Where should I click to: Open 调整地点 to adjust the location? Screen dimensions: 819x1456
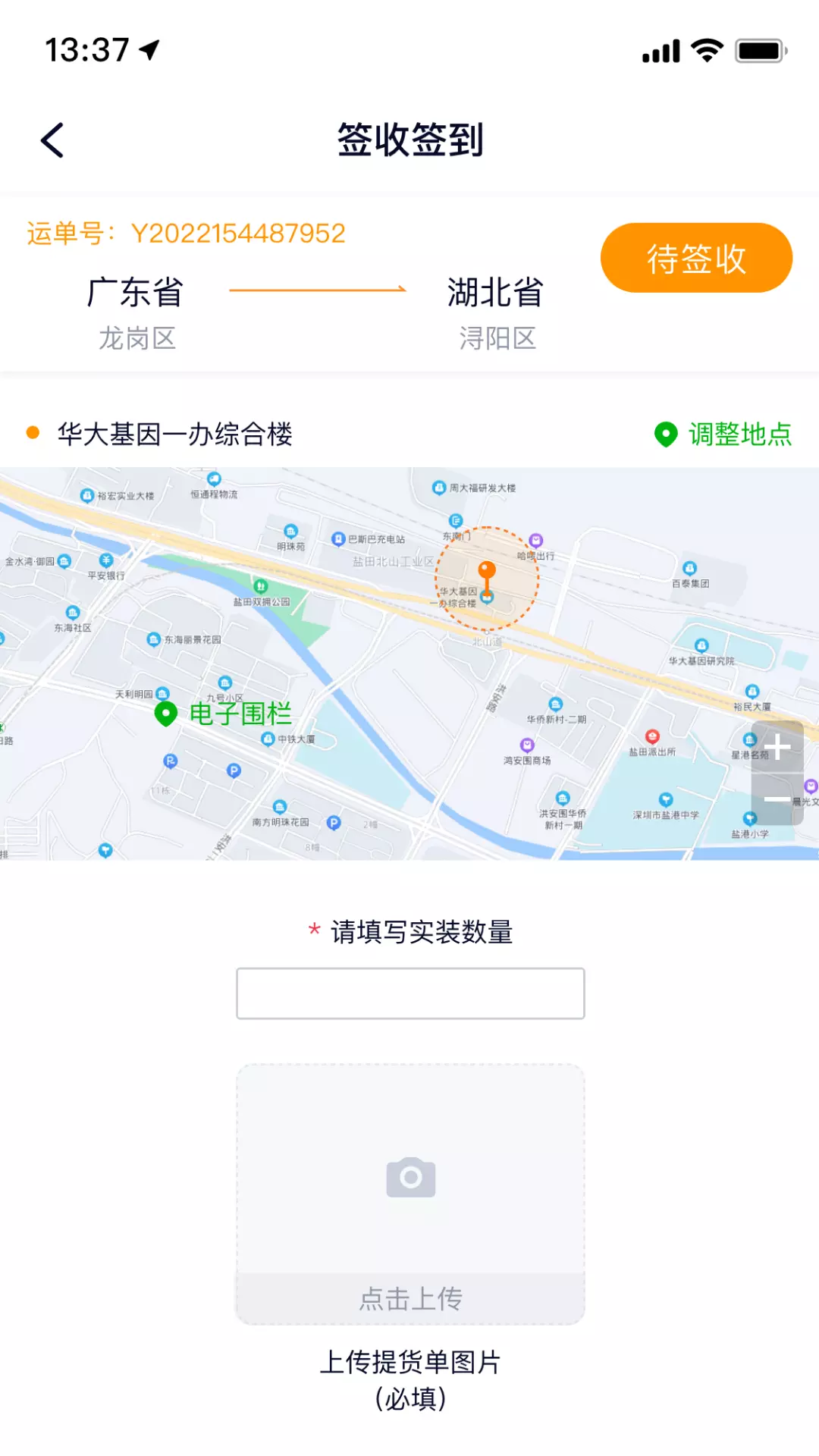pyautogui.click(x=723, y=435)
